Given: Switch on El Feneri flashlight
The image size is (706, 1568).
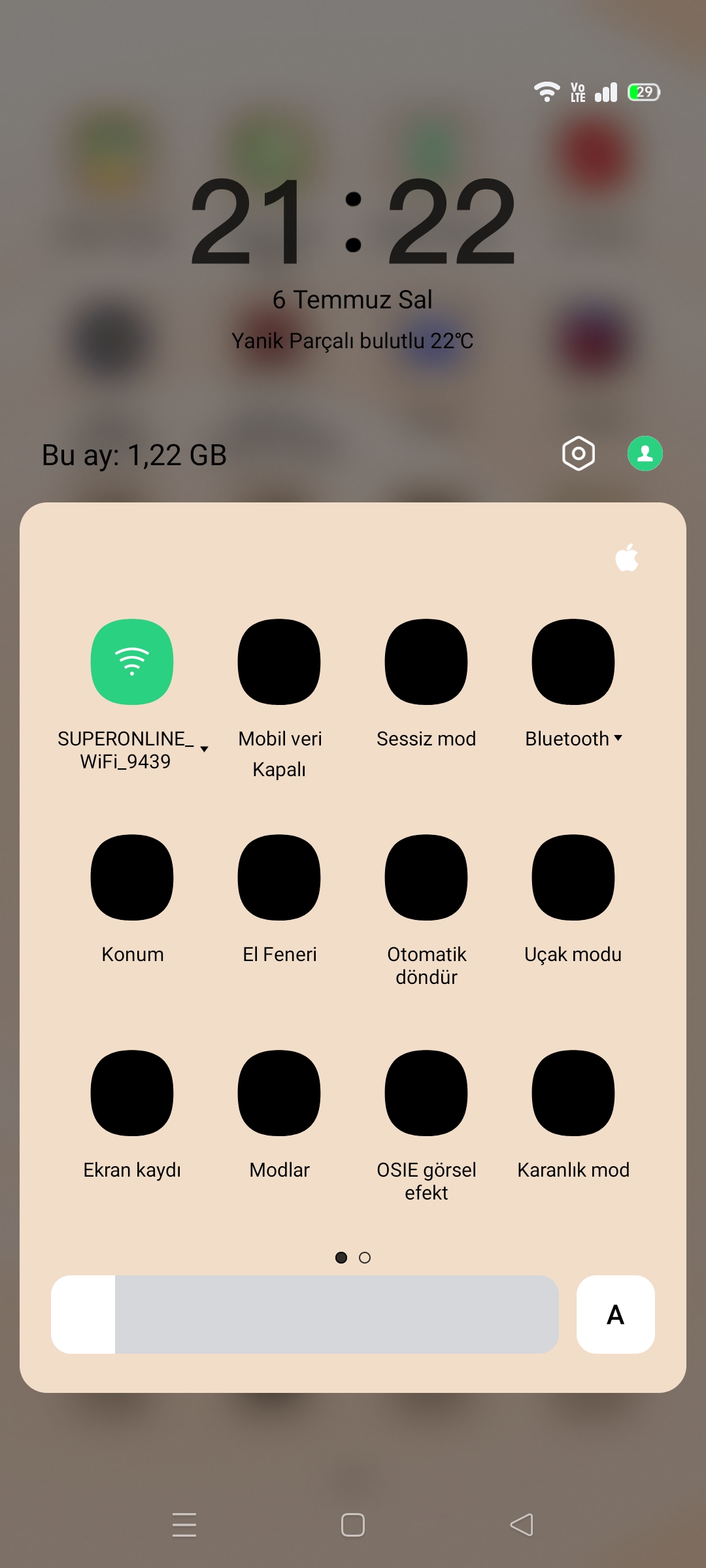Looking at the screenshot, I should pos(279,877).
